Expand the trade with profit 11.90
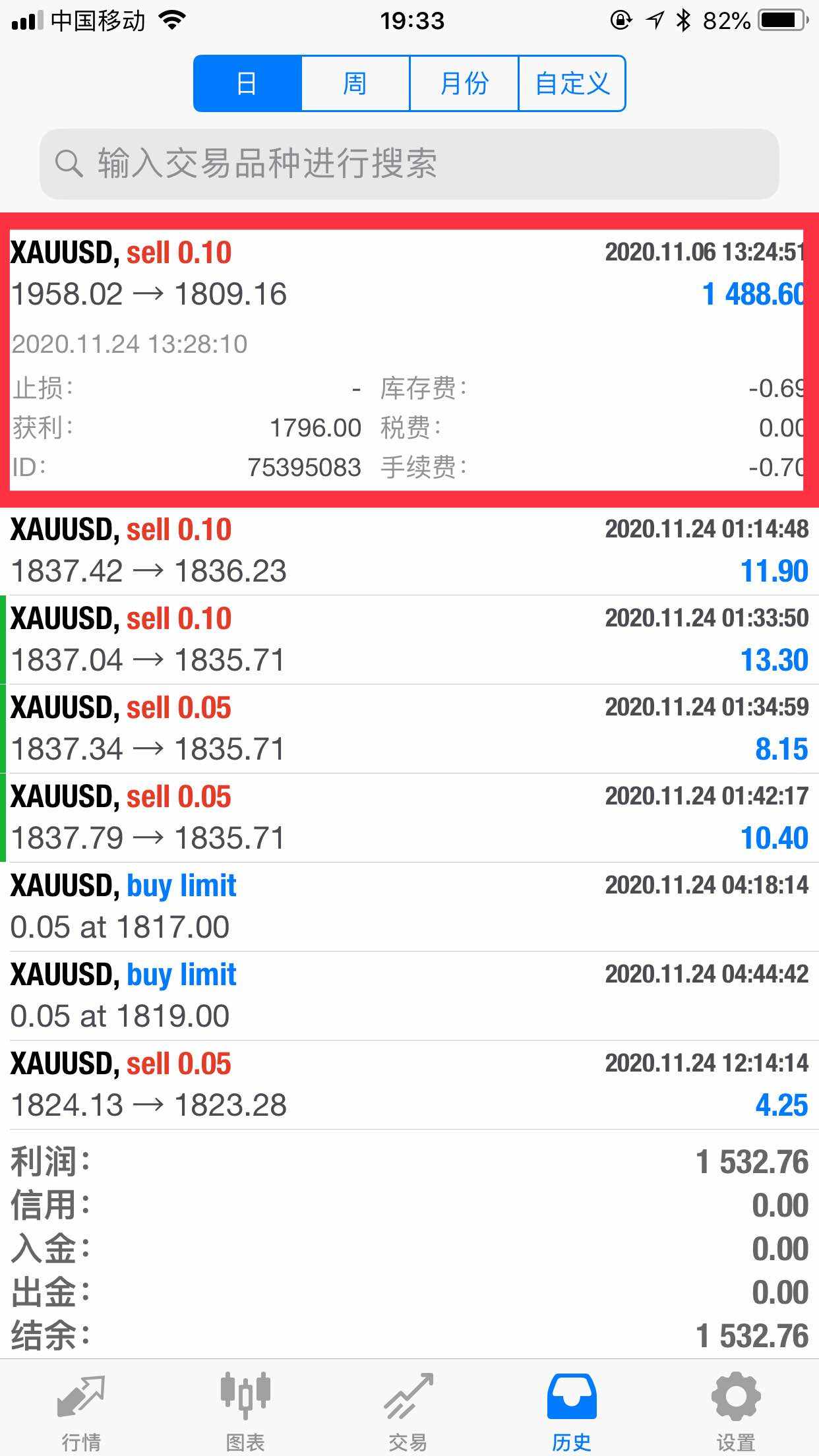The width and height of the screenshot is (819, 1456). (409, 551)
